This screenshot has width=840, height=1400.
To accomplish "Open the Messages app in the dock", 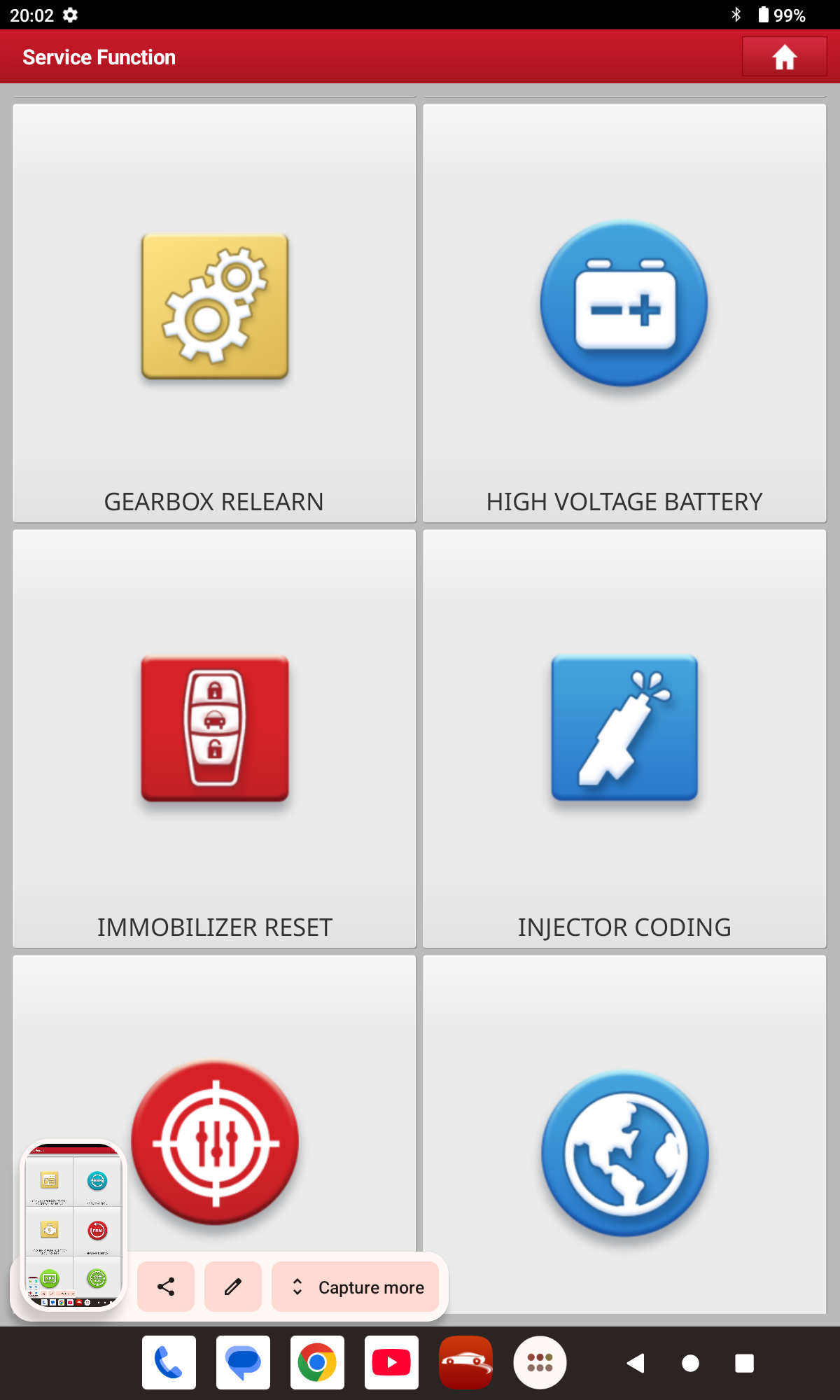I will [243, 1362].
